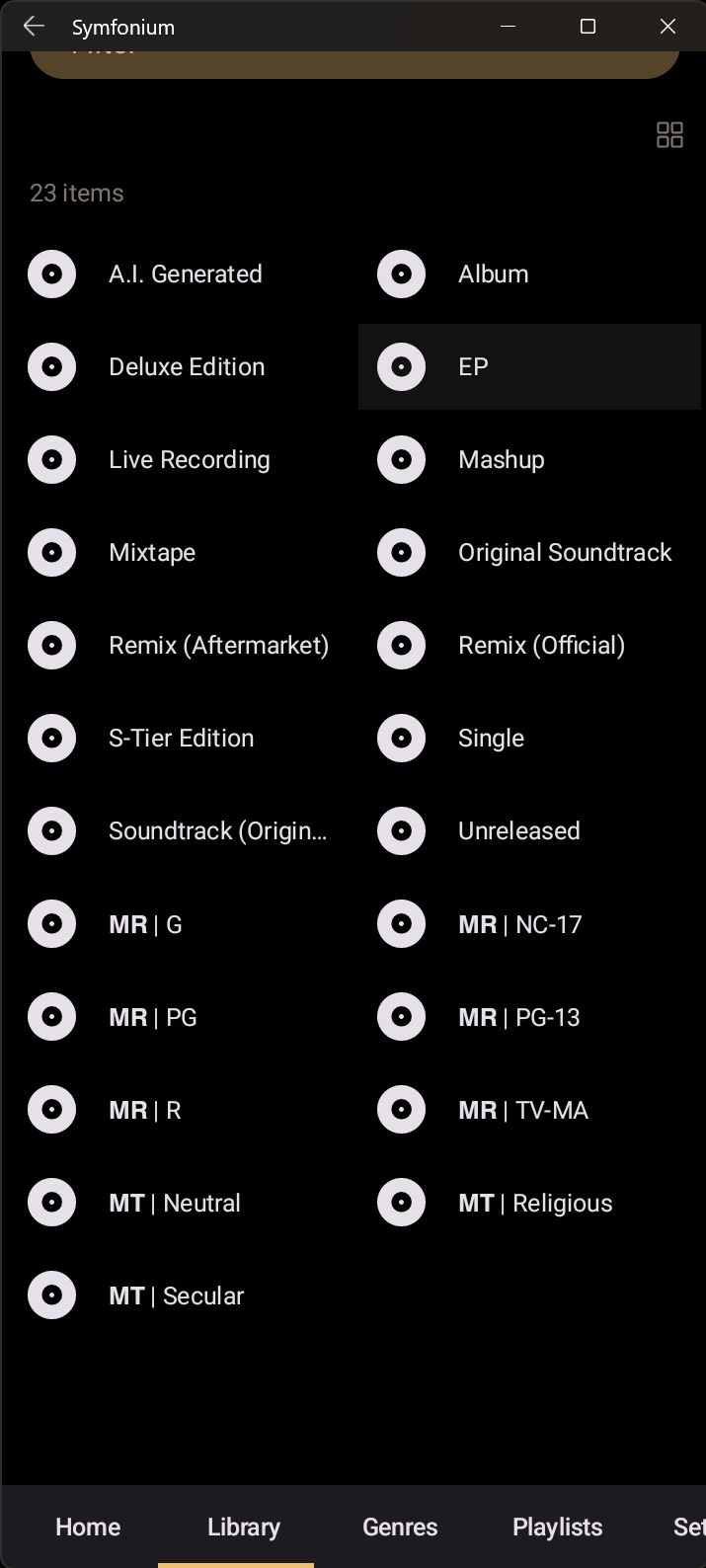Switch to the Playlists tab
This screenshot has width=706, height=1568.
coord(557,1527)
